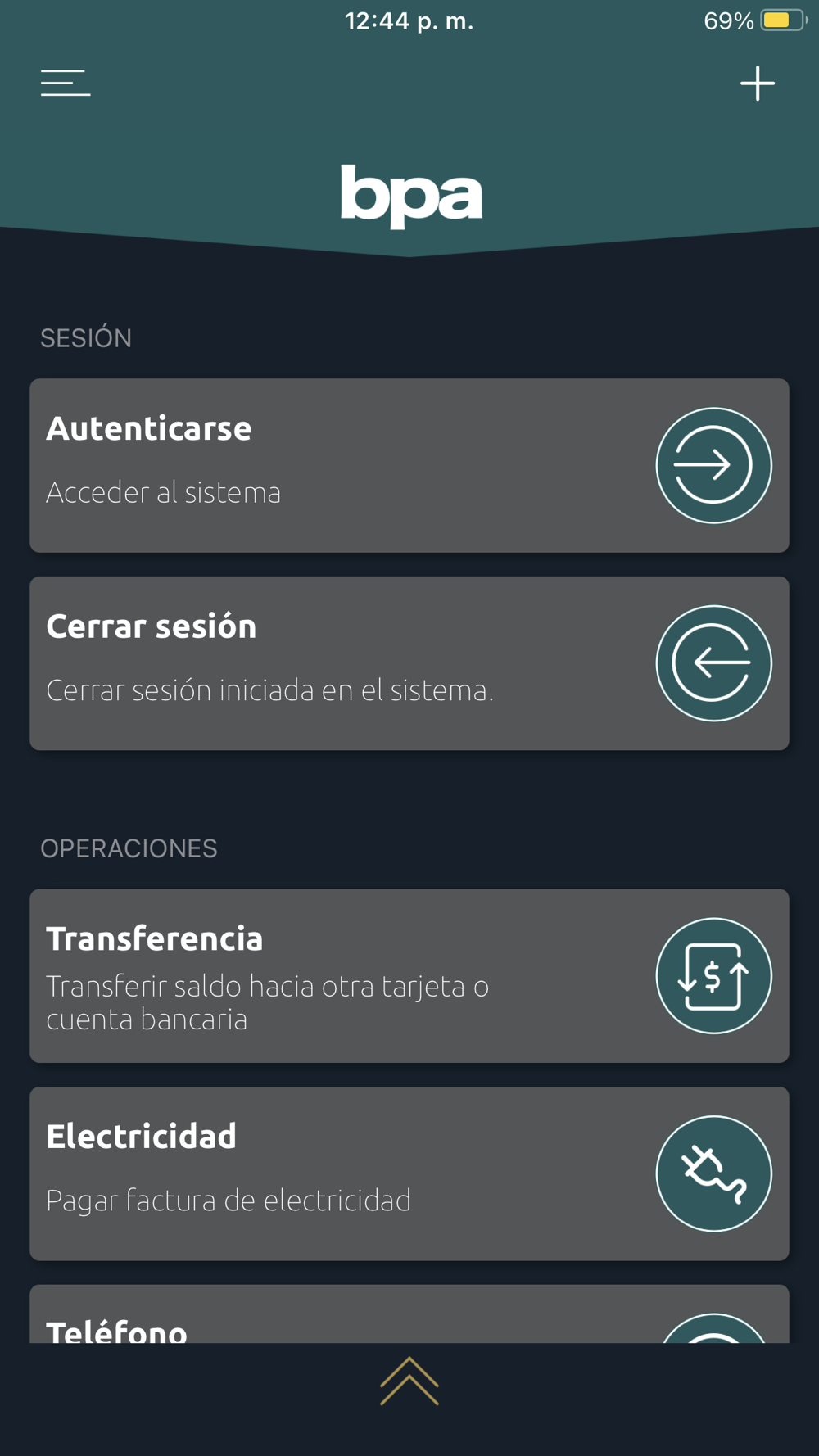Choose Electricidad to pay the bill
This screenshot has height=1456, width=819.
(409, 1173)
